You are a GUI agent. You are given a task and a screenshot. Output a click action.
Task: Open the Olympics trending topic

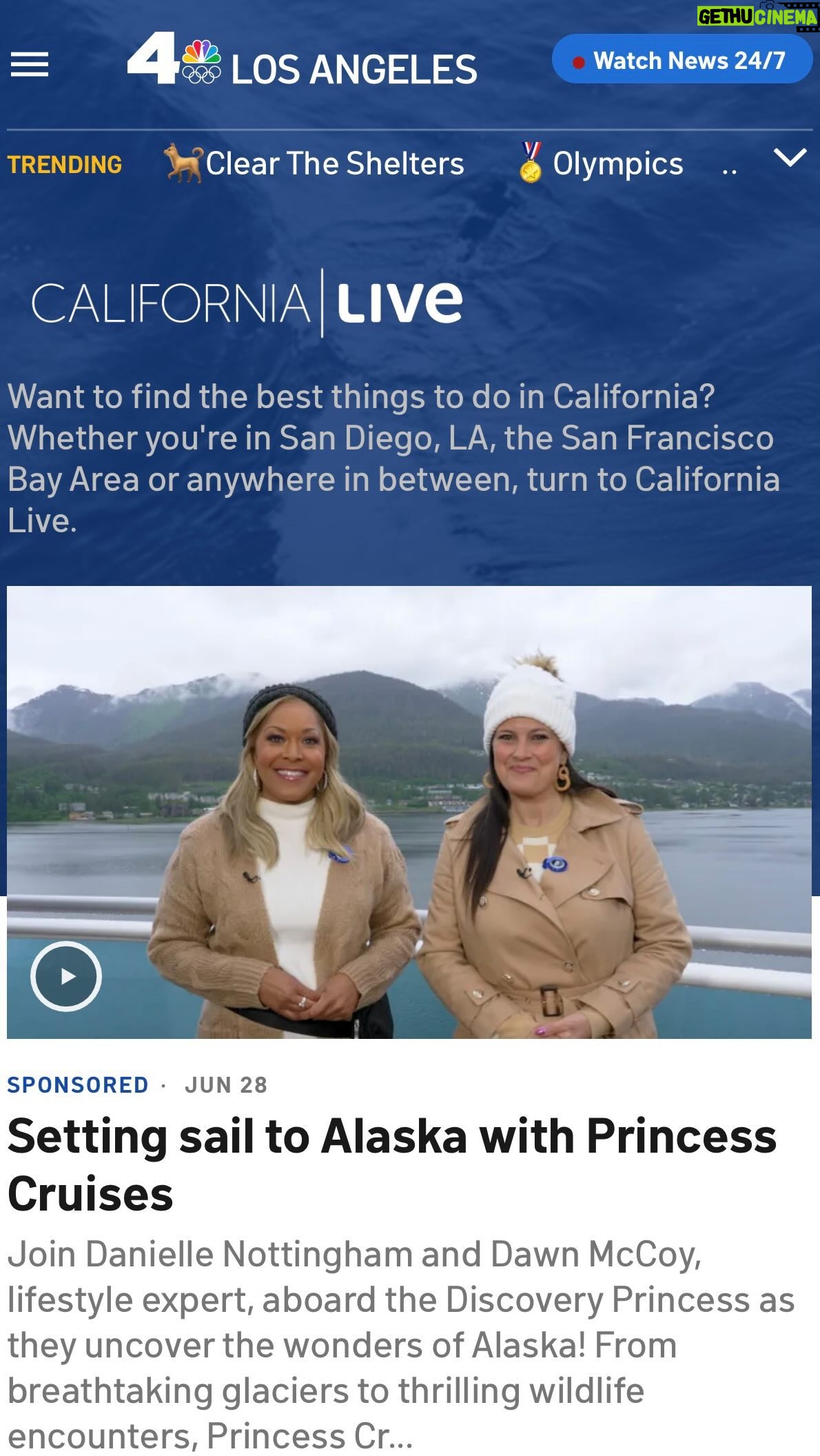[x=601, y=164]
